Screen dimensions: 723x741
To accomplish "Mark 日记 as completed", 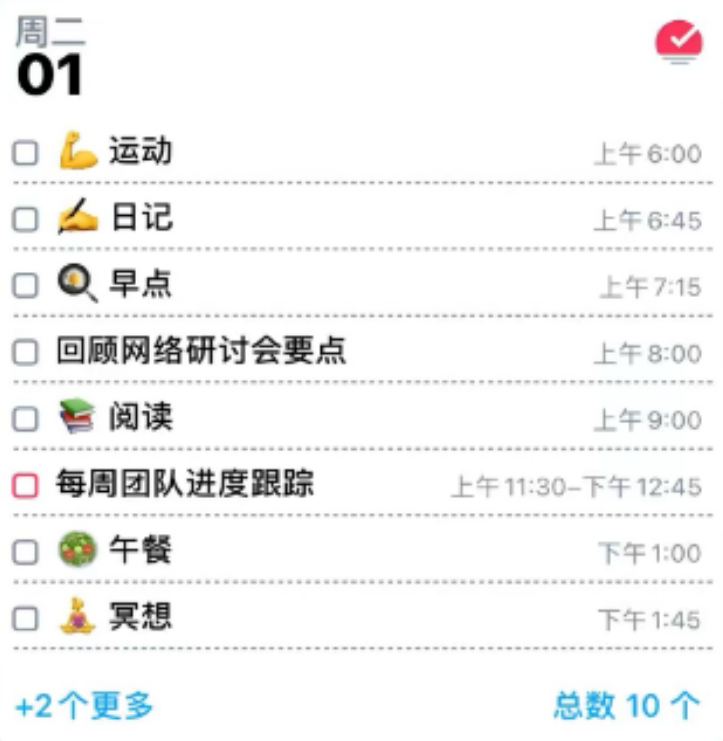I will tap(25, 219).
